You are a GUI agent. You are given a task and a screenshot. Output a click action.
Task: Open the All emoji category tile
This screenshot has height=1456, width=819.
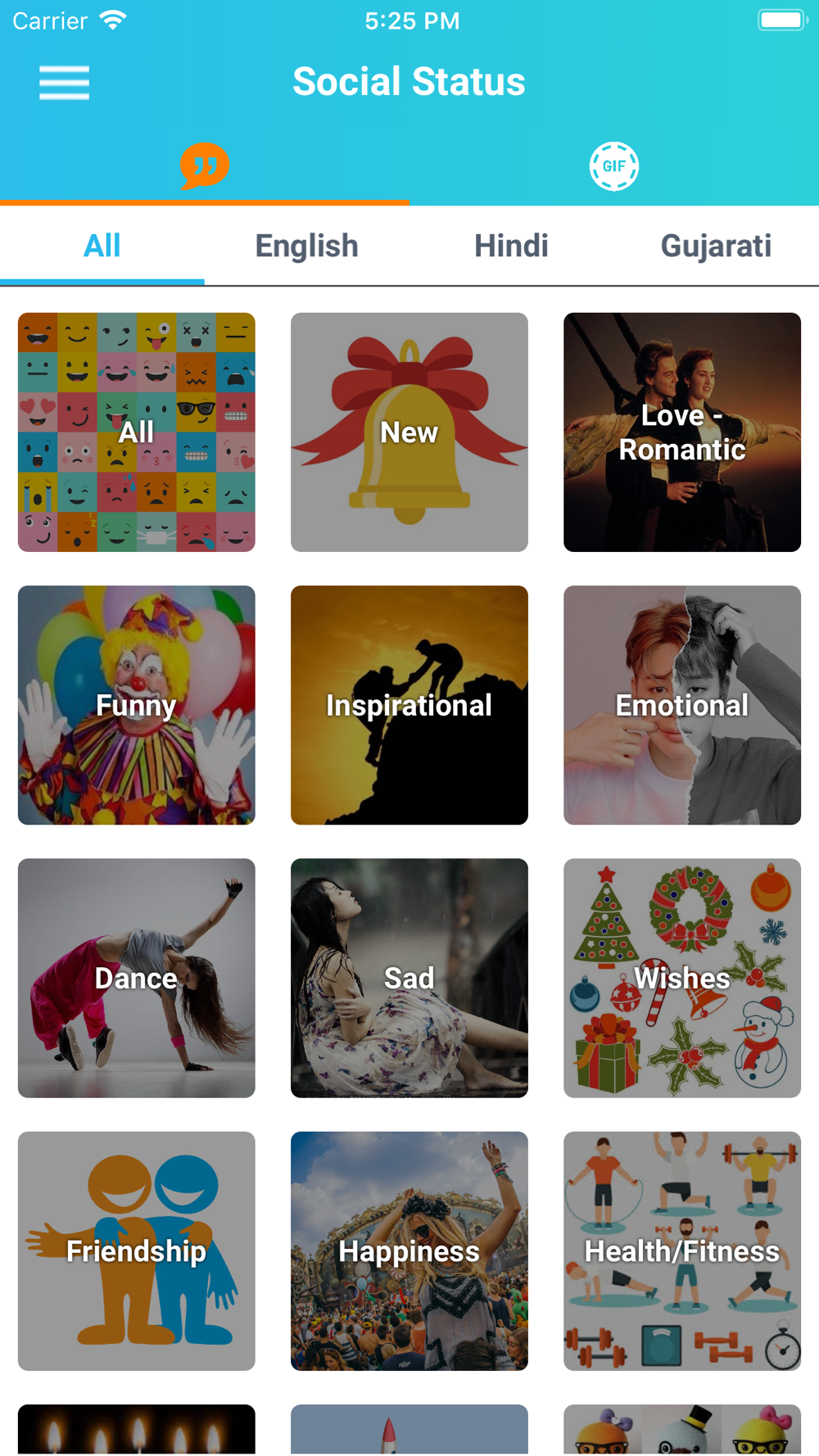pyautogui.click(x=137, y=432)
